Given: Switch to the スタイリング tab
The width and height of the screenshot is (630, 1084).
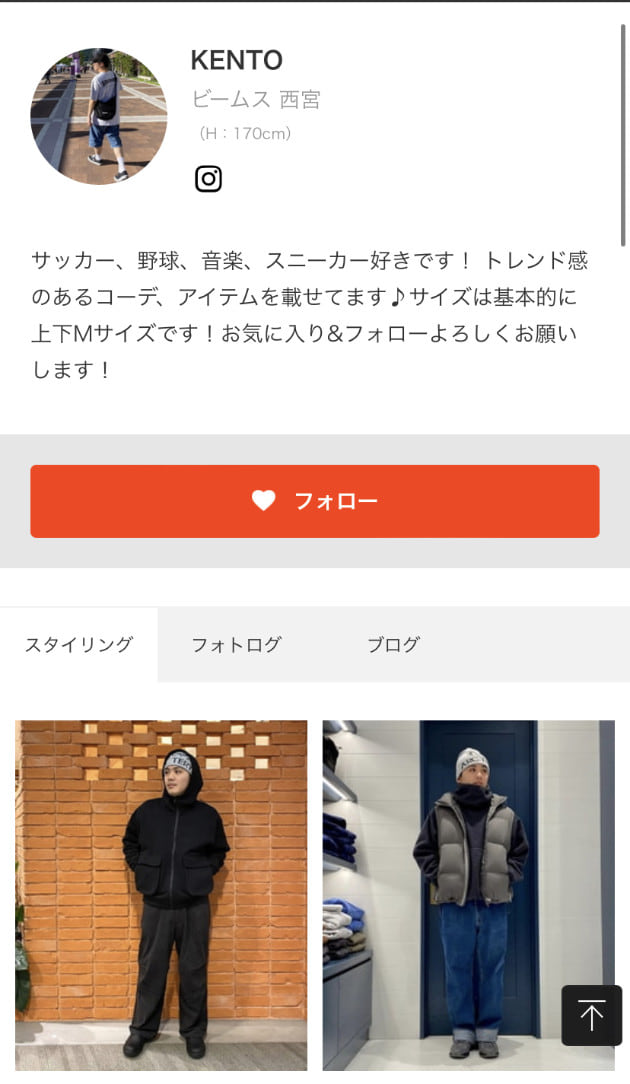Looking at the screenshot, I should (x=78, y=645).
